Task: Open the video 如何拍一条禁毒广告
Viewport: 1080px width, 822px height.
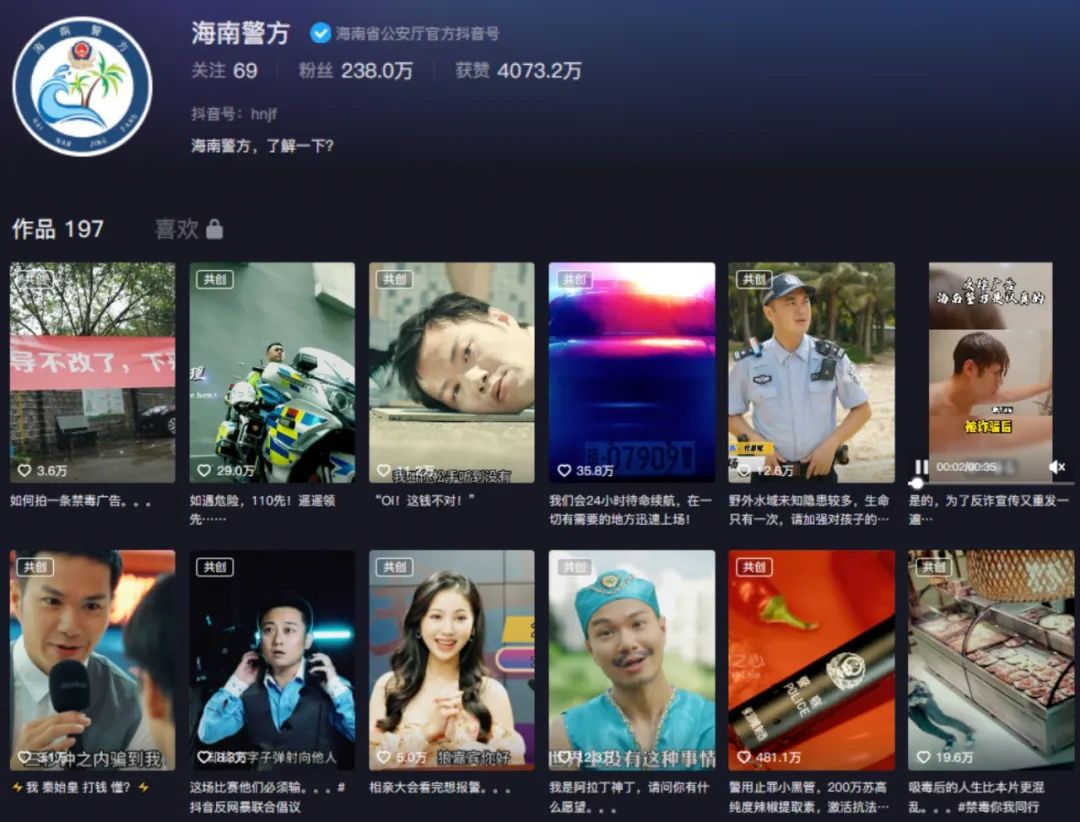Action: click(x=92, y=372)
